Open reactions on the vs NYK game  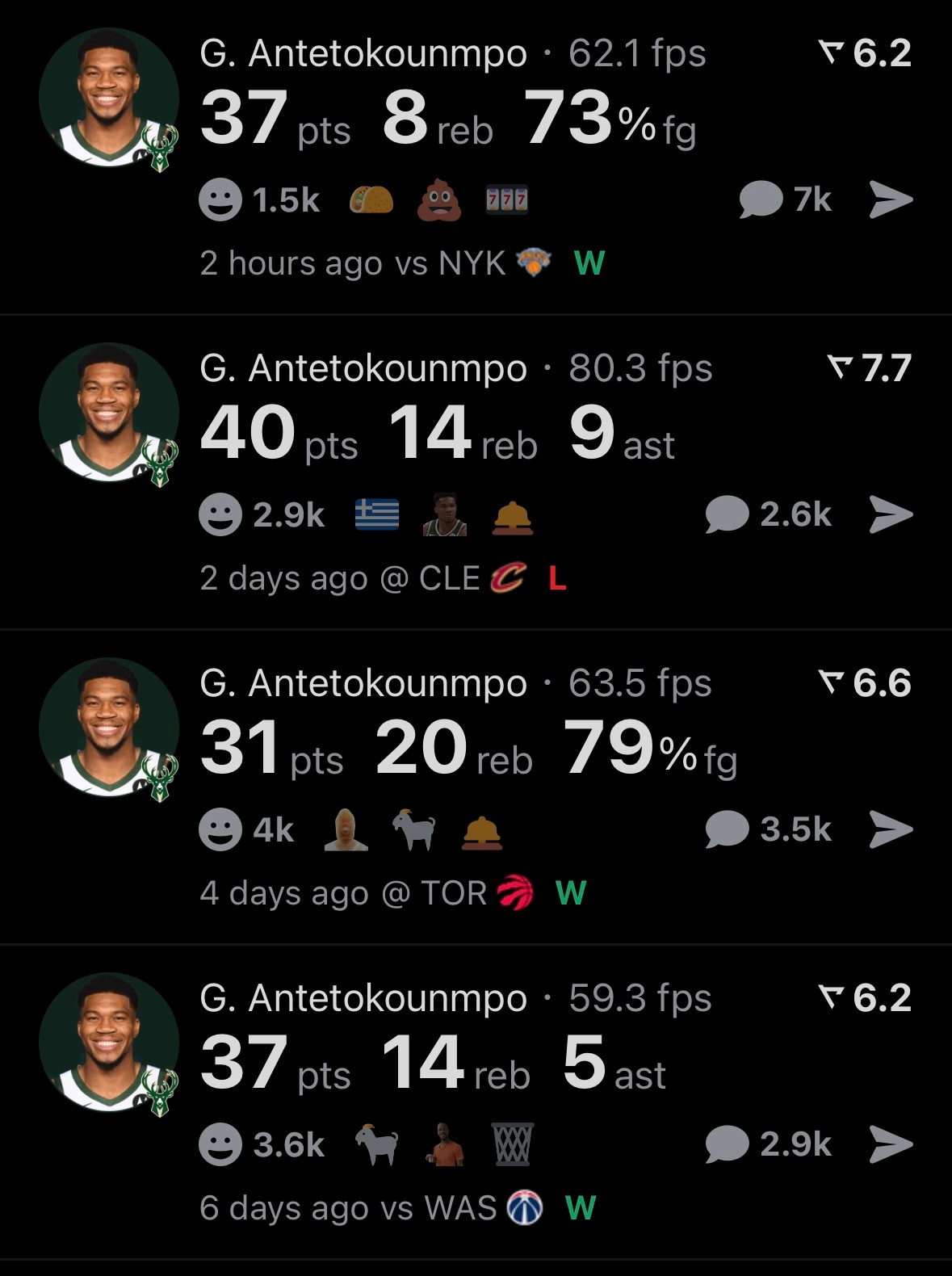(x=220, y=199)
